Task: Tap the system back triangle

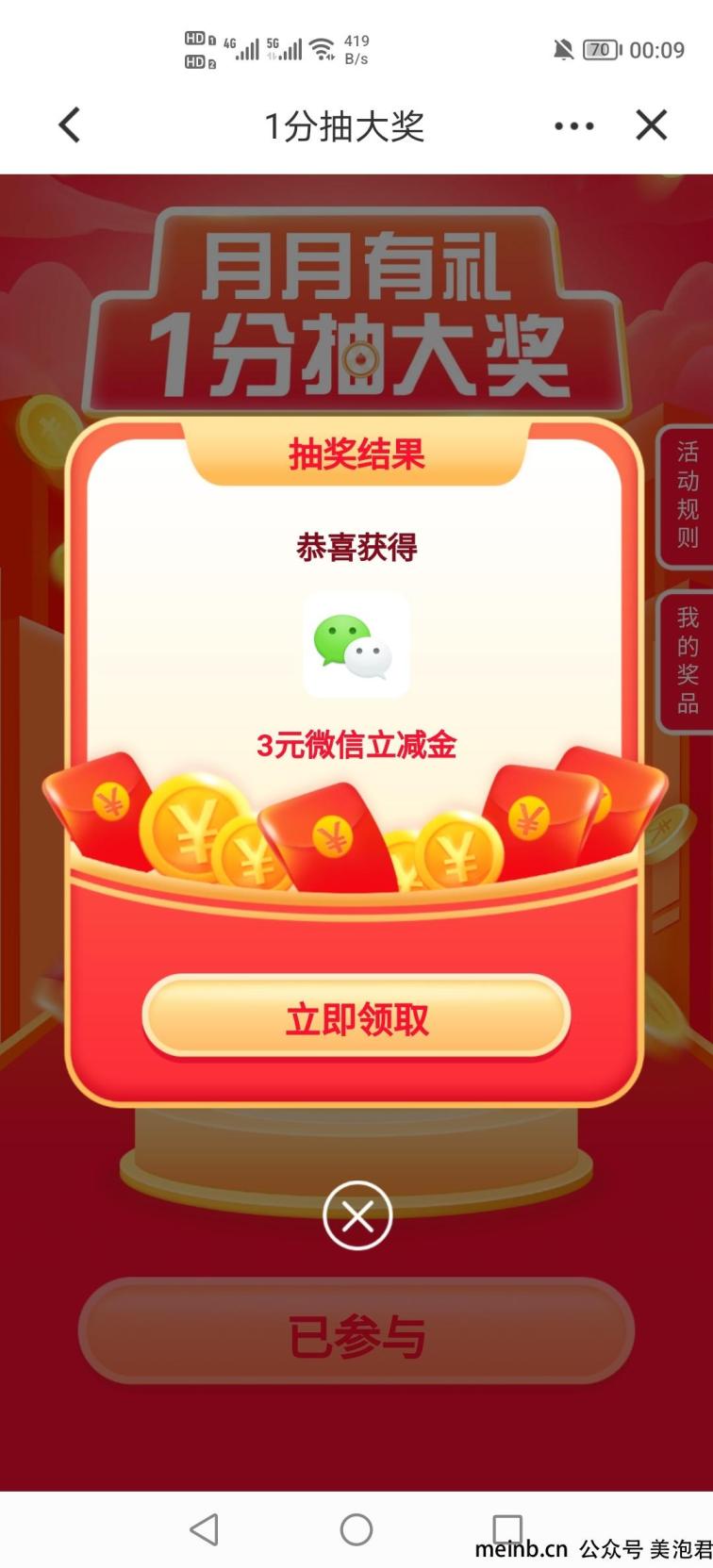Action: tap(205, 1529)
